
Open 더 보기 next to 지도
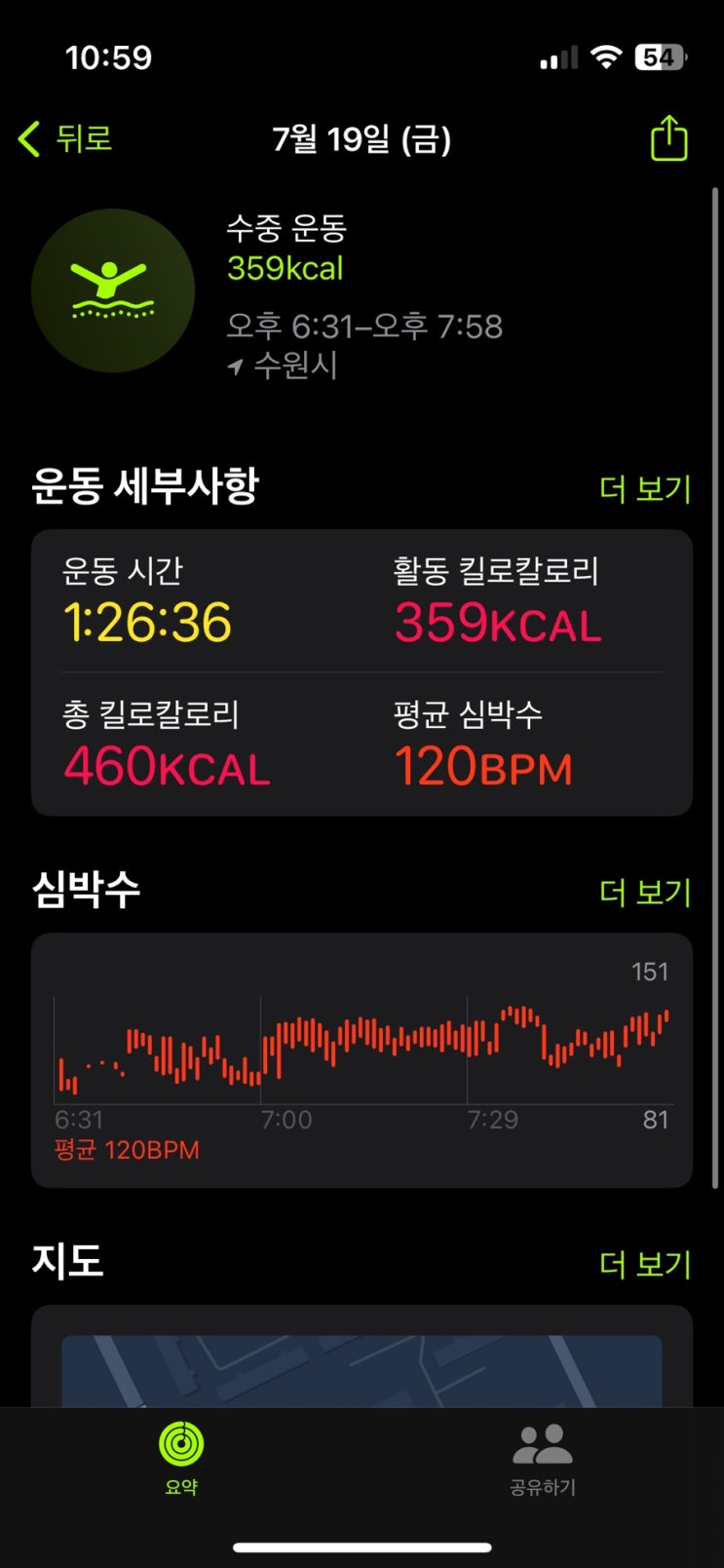pyautogui.click(x=645, y=1264)
